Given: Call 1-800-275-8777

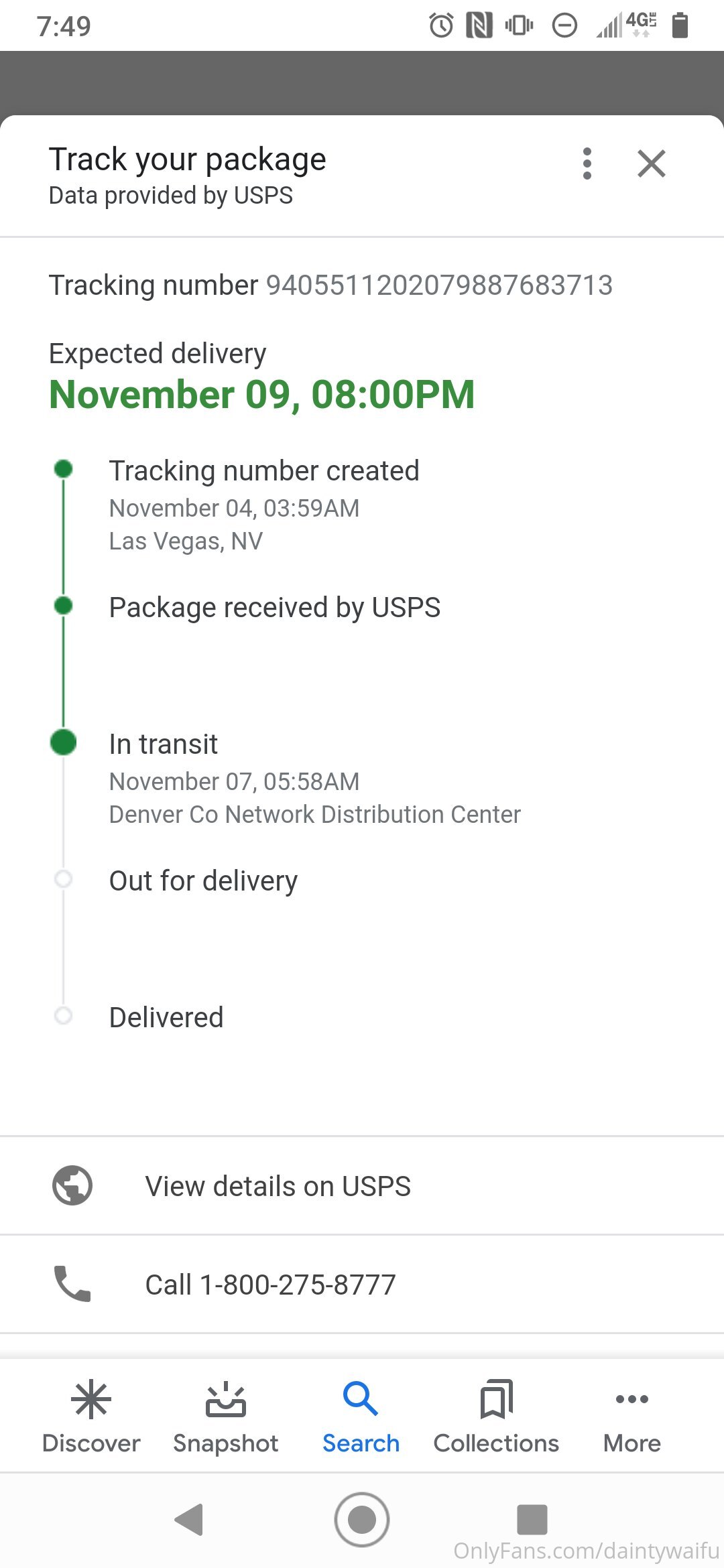Looking at the screenshot, I should (362, 1284).
